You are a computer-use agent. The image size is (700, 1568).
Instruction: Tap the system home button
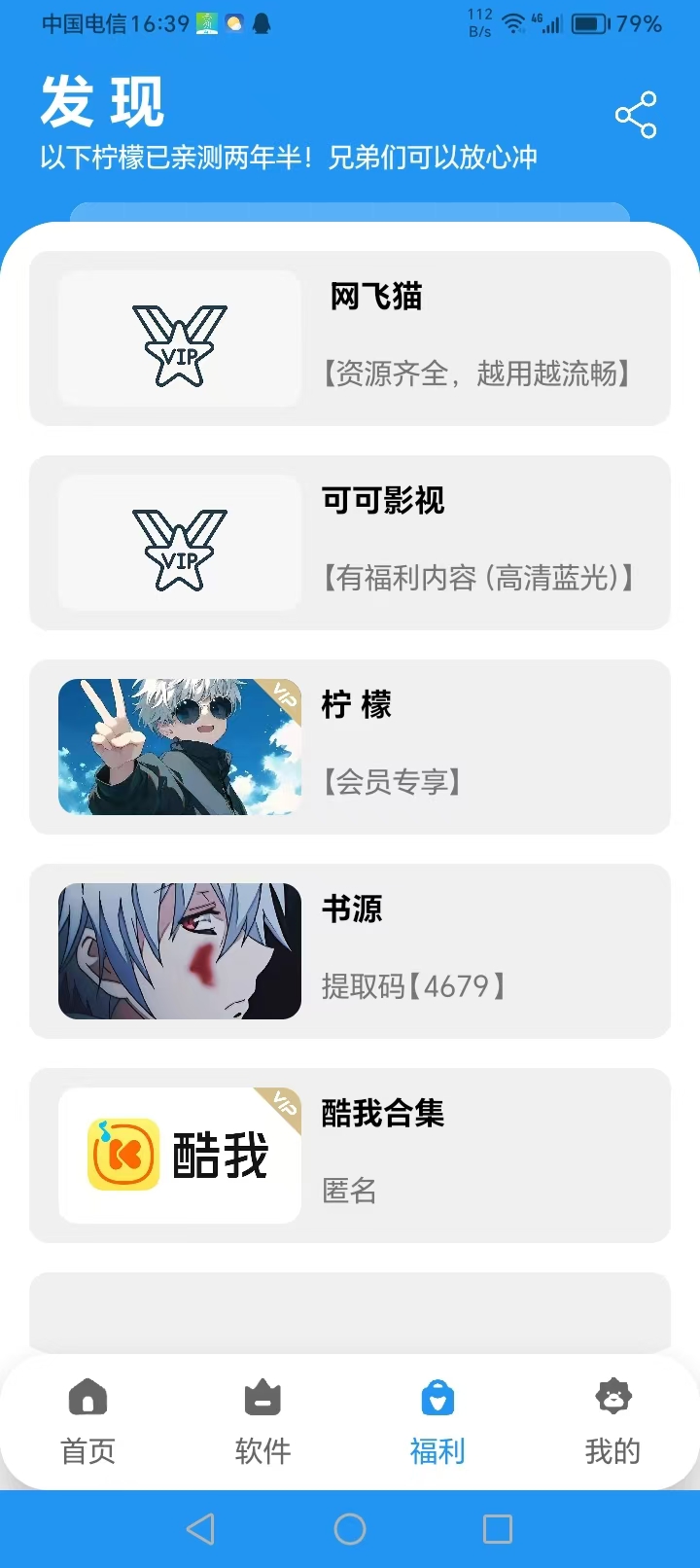pyautogui.click(x=350, y=1529)
